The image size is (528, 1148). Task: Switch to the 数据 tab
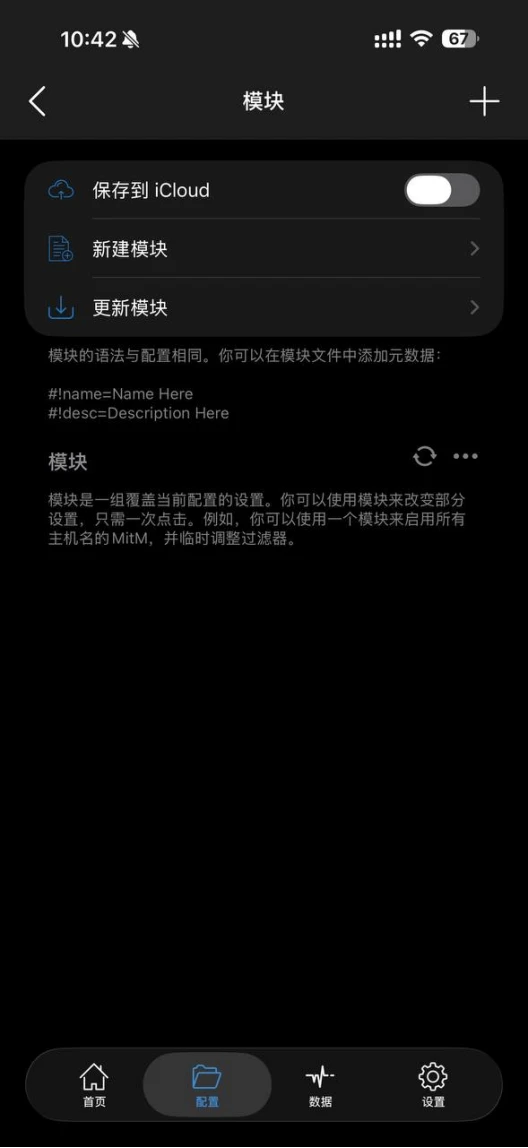[x=320, y=1086]
